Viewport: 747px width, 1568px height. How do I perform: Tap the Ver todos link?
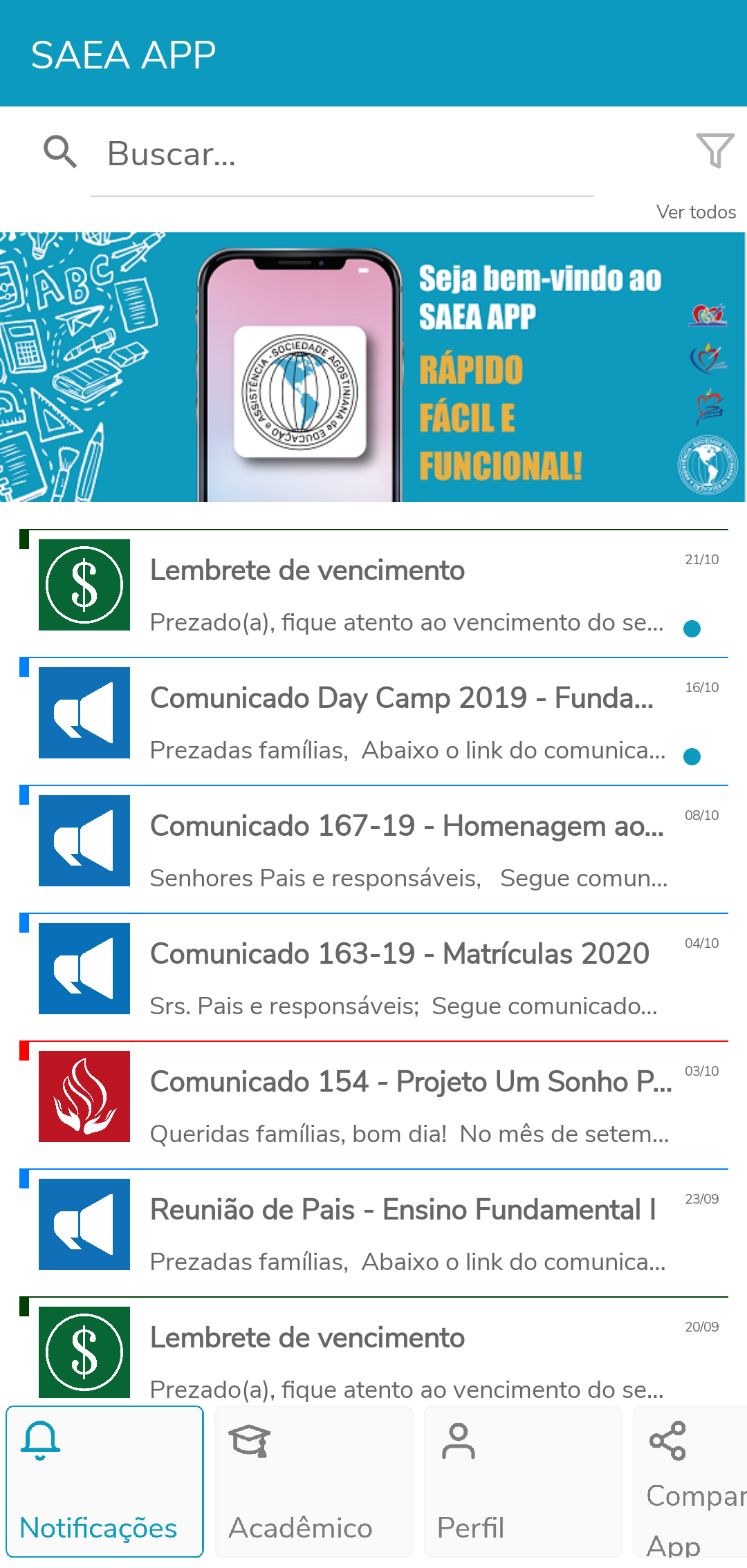696,212
